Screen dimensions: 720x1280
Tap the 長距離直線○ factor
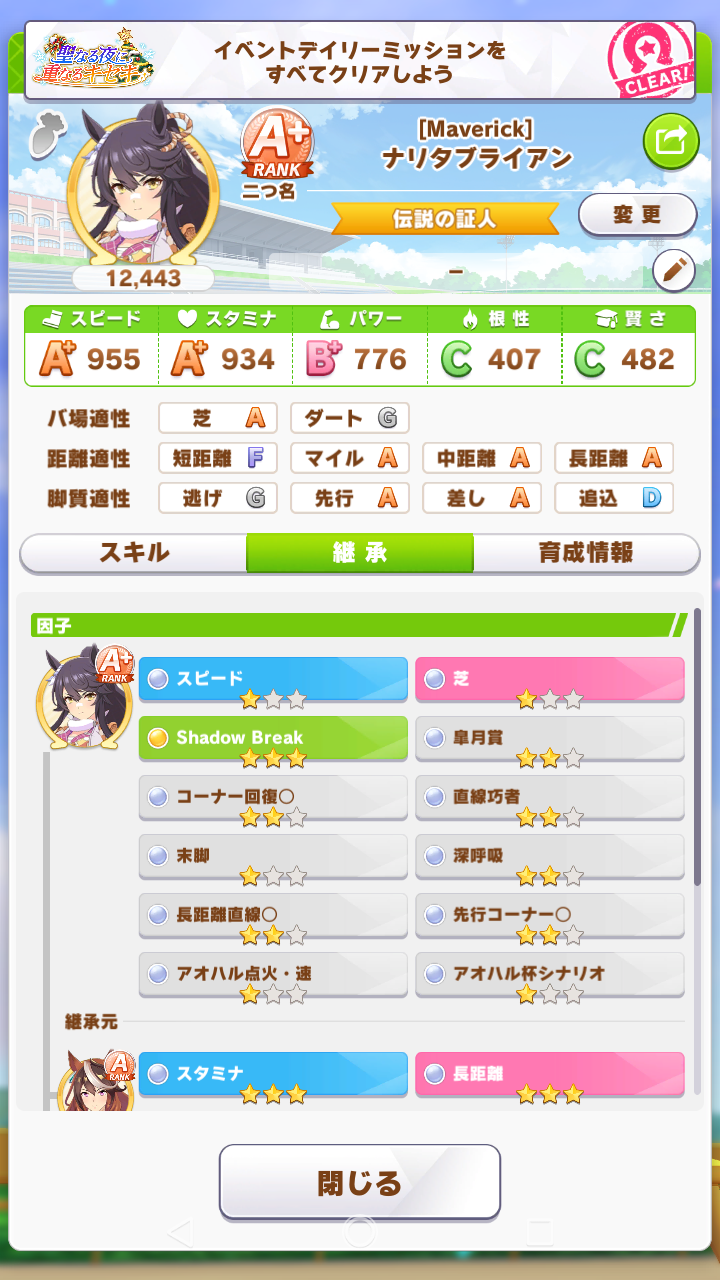[273, 915]
